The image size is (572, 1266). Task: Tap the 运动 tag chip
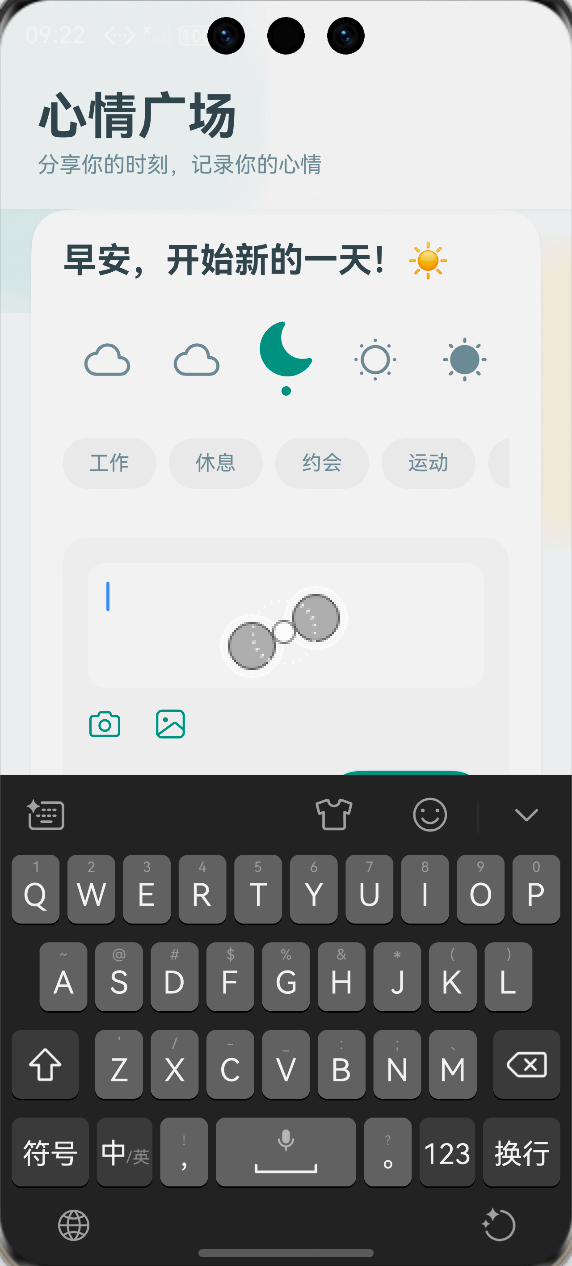tap(428, 463)
